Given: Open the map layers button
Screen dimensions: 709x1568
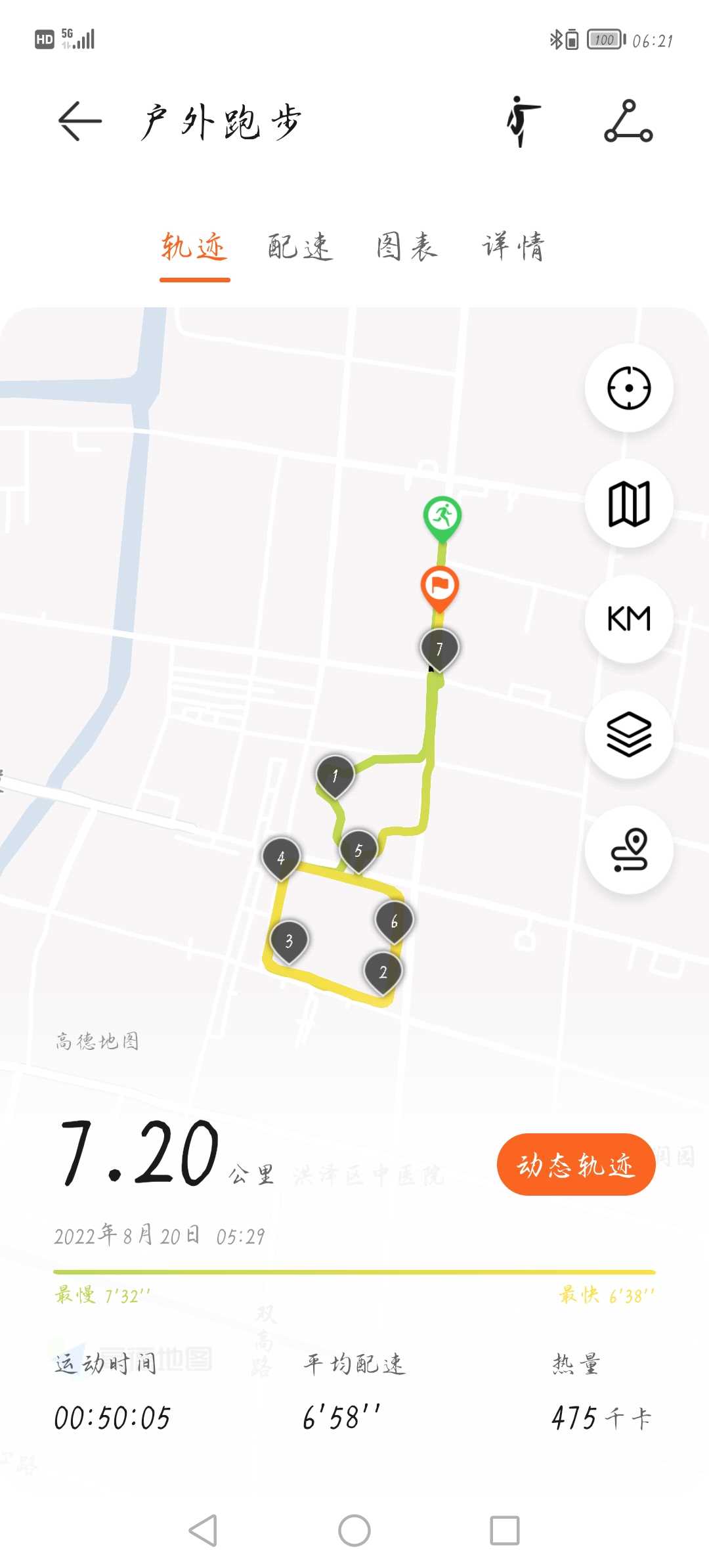Looking at the screenshot, I should (629, 734).
